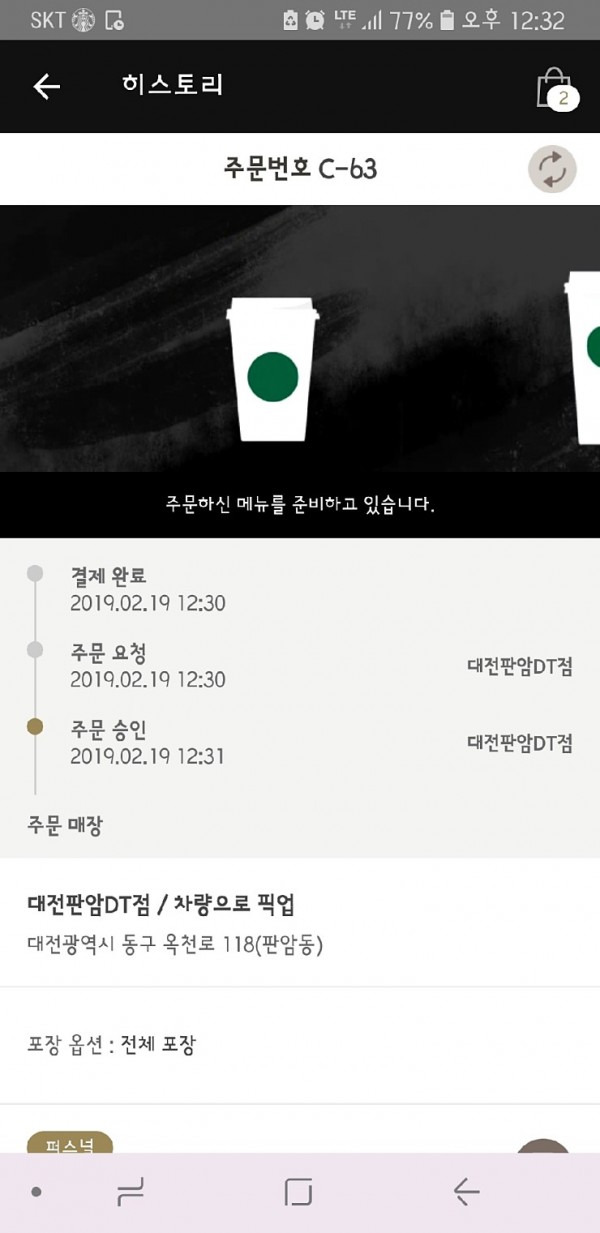600x1233 pixels.
Task: Go back from the 히스토리 screen
Action: (47, 87)
